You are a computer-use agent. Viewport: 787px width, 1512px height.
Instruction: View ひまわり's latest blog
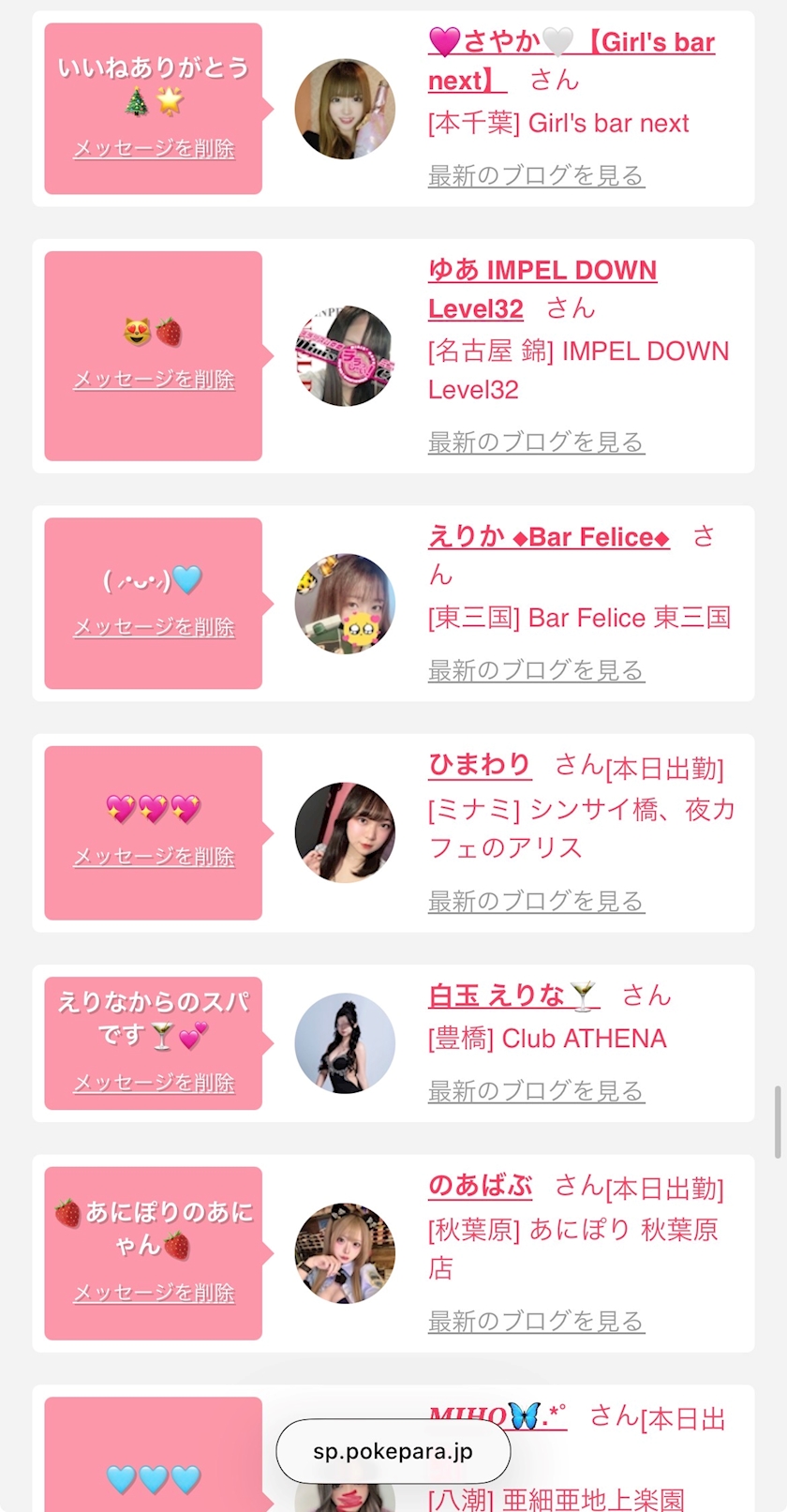[x=536, y=901]
